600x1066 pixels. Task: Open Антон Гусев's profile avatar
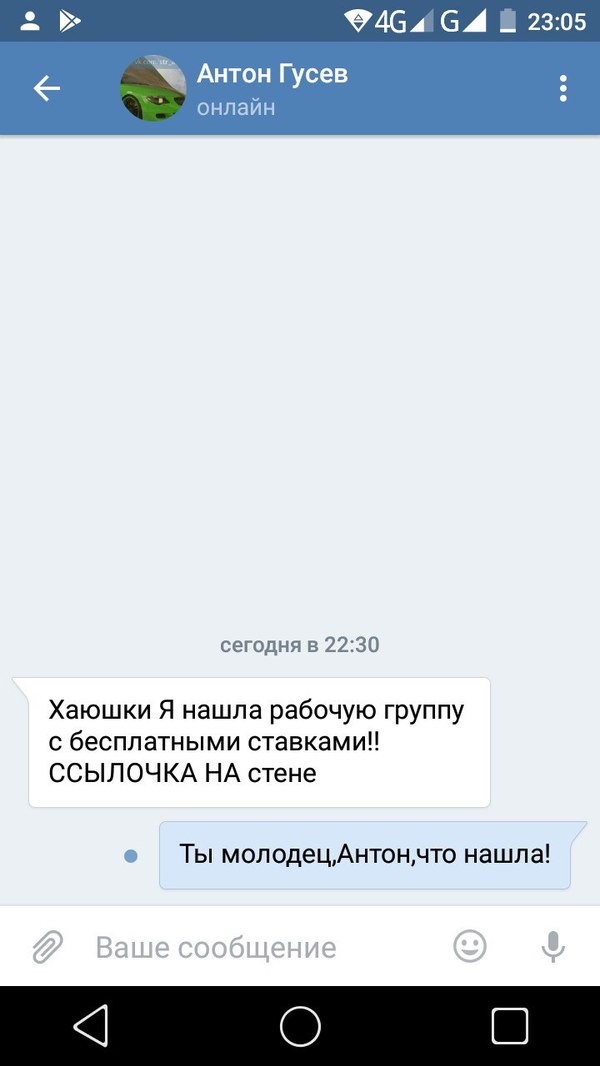153,89
